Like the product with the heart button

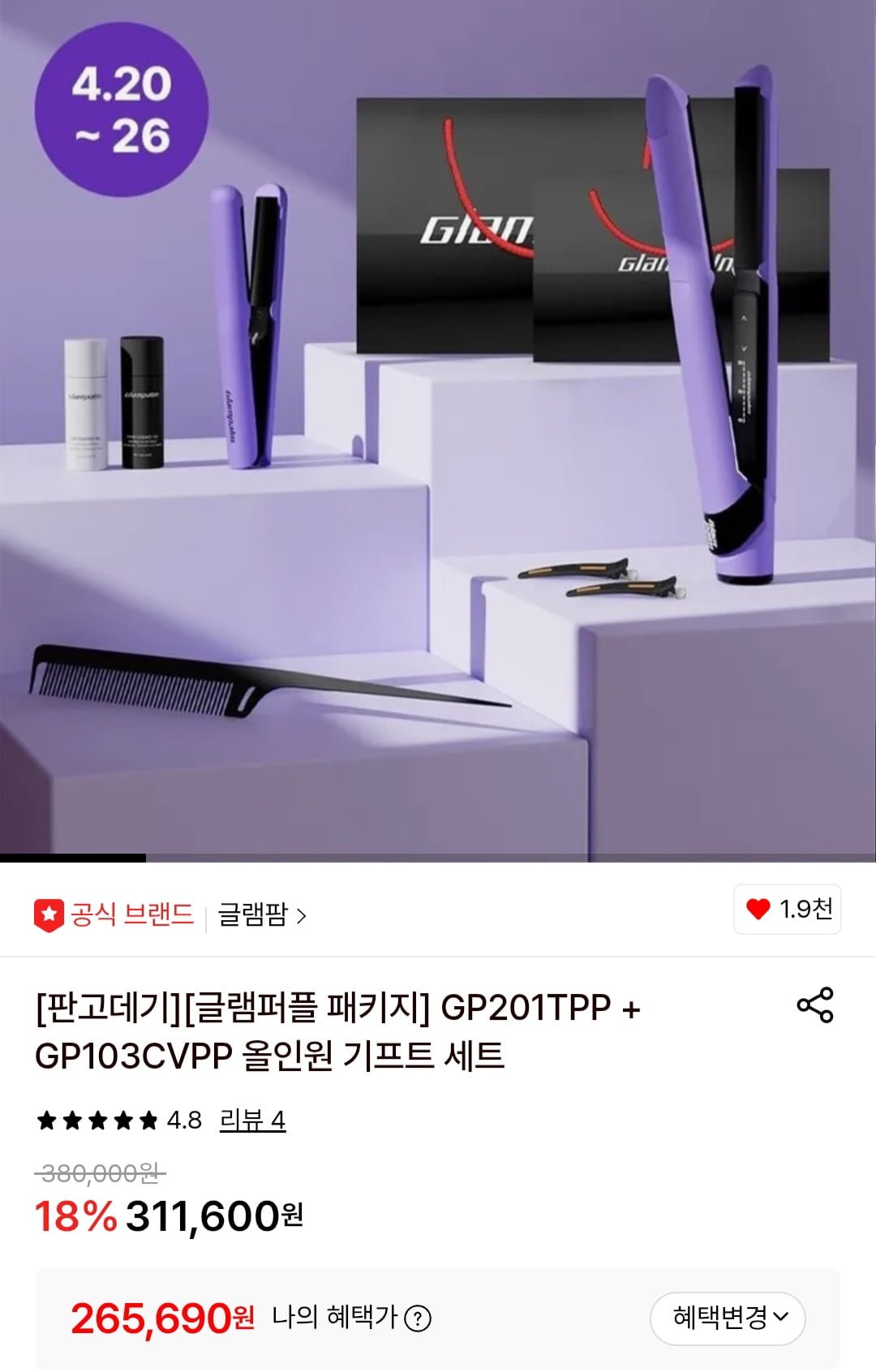pyautogui.click(x=787, y=909)
